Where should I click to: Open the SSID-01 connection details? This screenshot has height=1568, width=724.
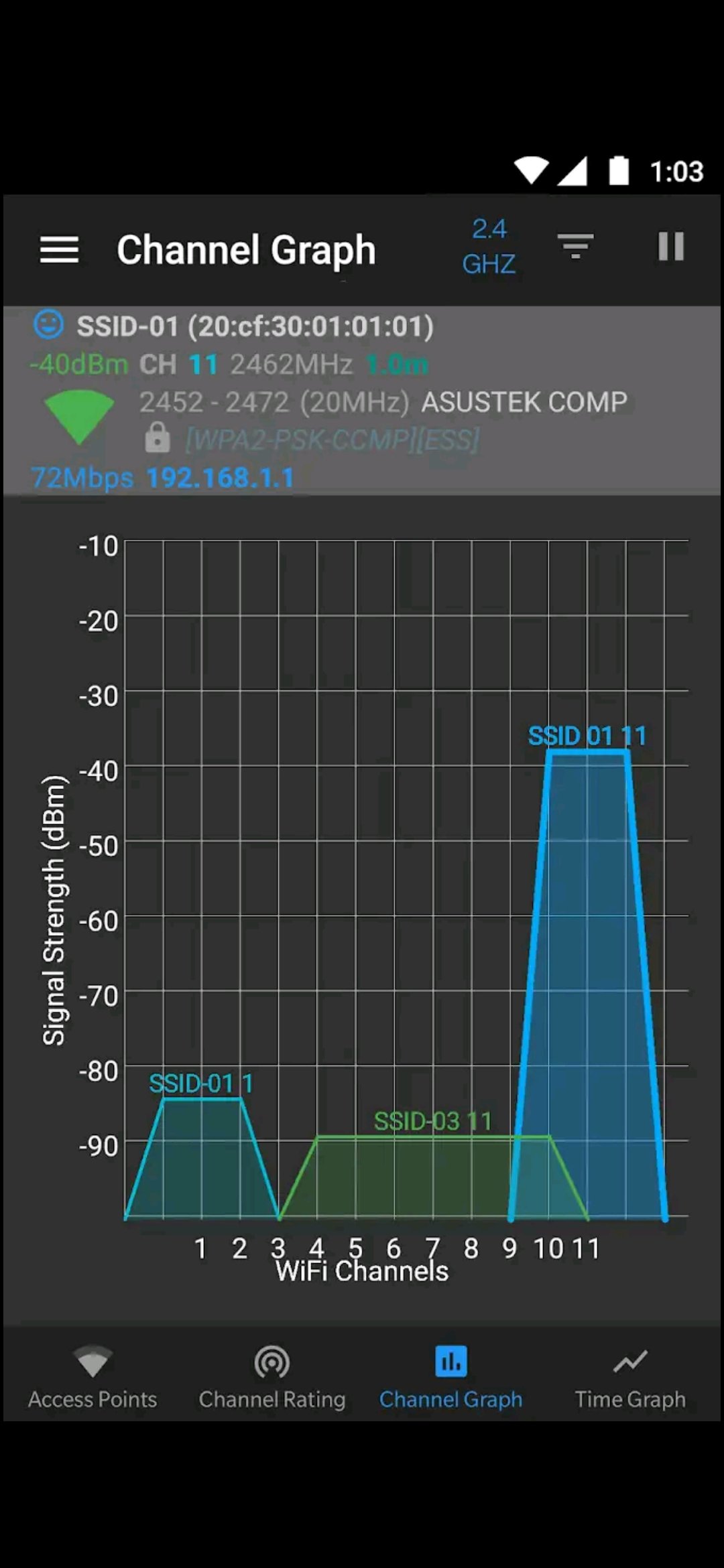(362, 401)
